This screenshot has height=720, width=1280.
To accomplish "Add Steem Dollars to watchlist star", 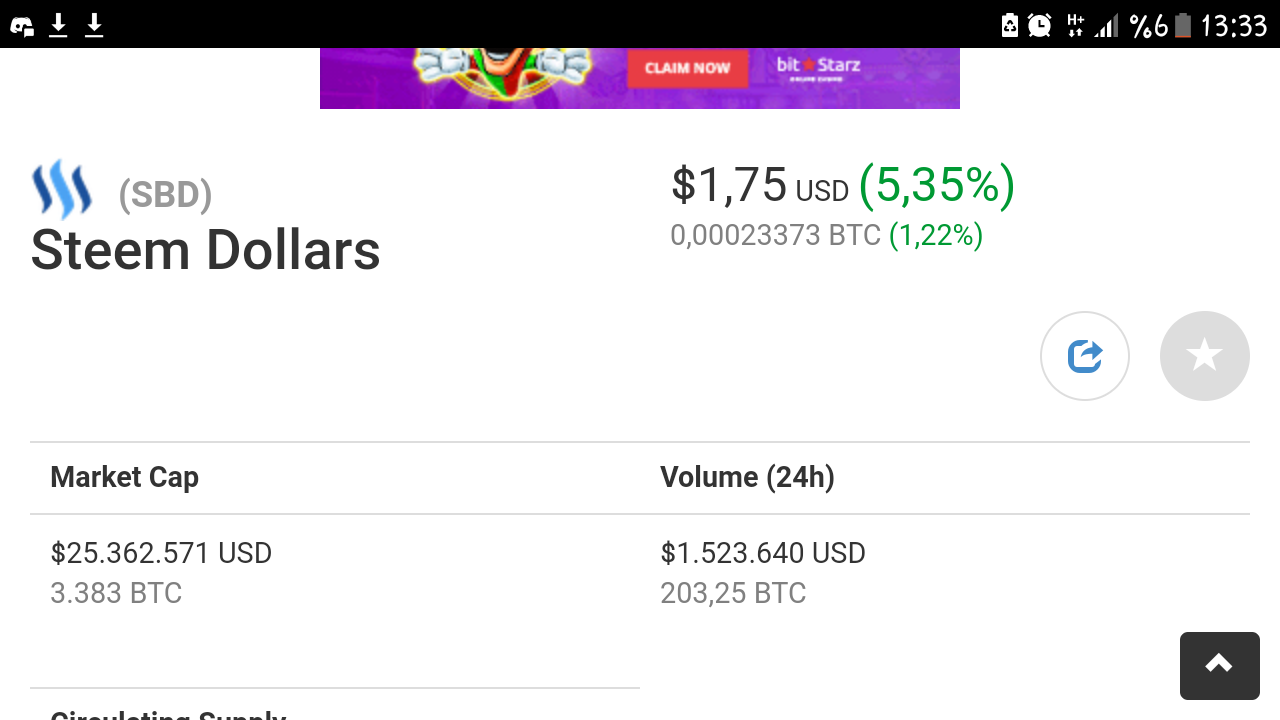I will 1204,356.
